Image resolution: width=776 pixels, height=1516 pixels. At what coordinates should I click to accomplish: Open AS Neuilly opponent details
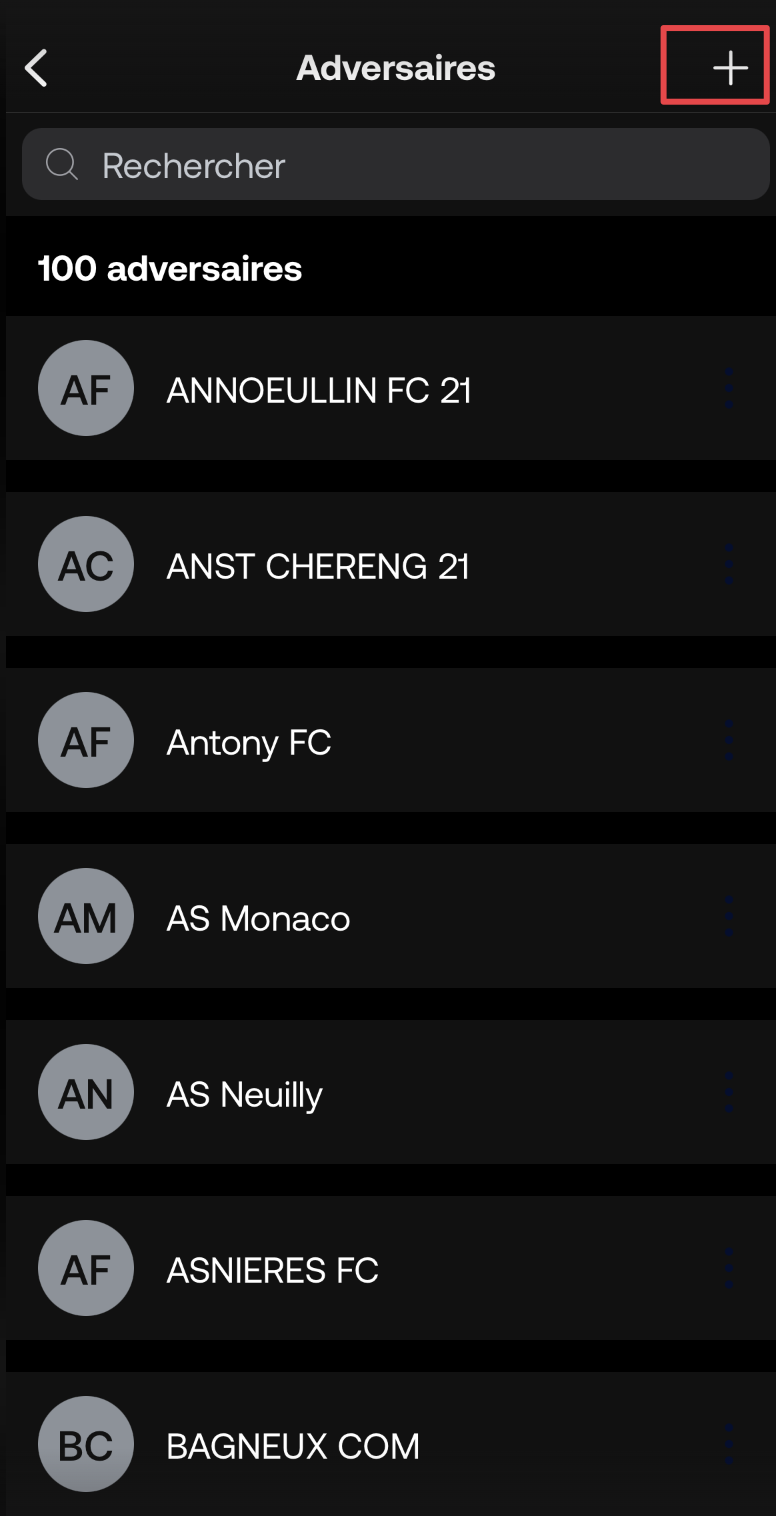(x=388, y=1092)
